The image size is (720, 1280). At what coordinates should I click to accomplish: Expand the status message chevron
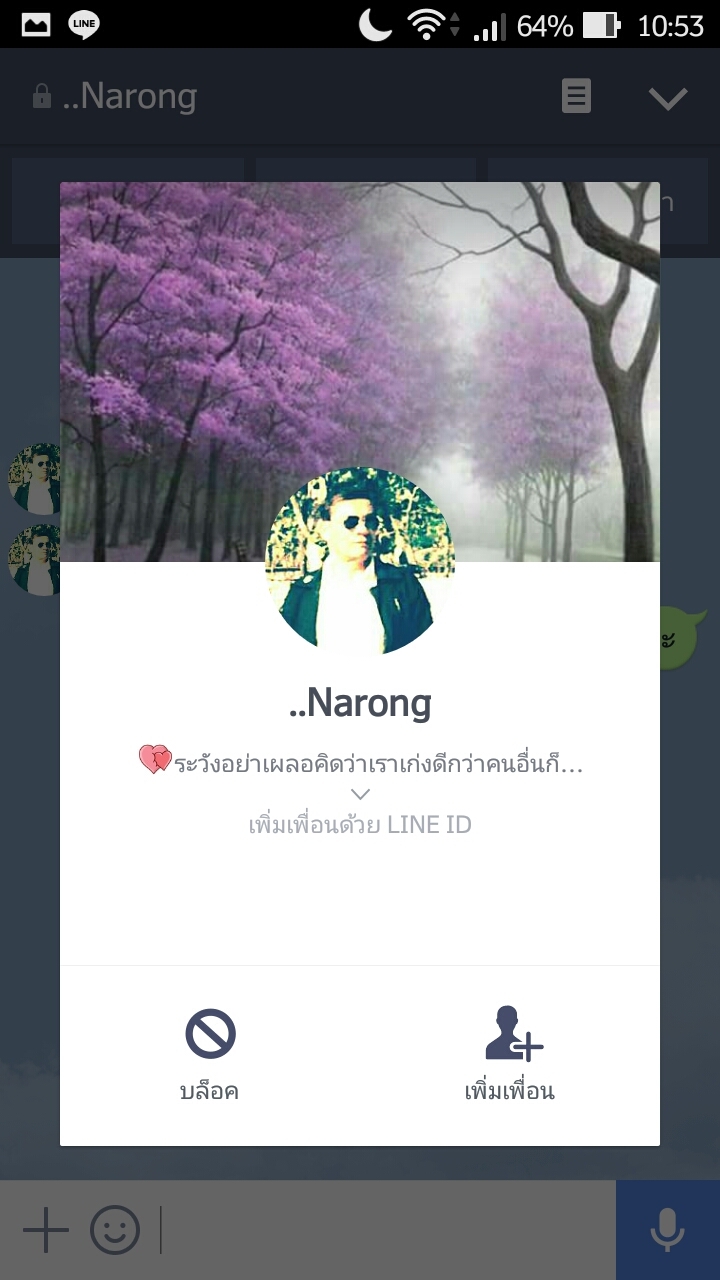coord(361,794)
